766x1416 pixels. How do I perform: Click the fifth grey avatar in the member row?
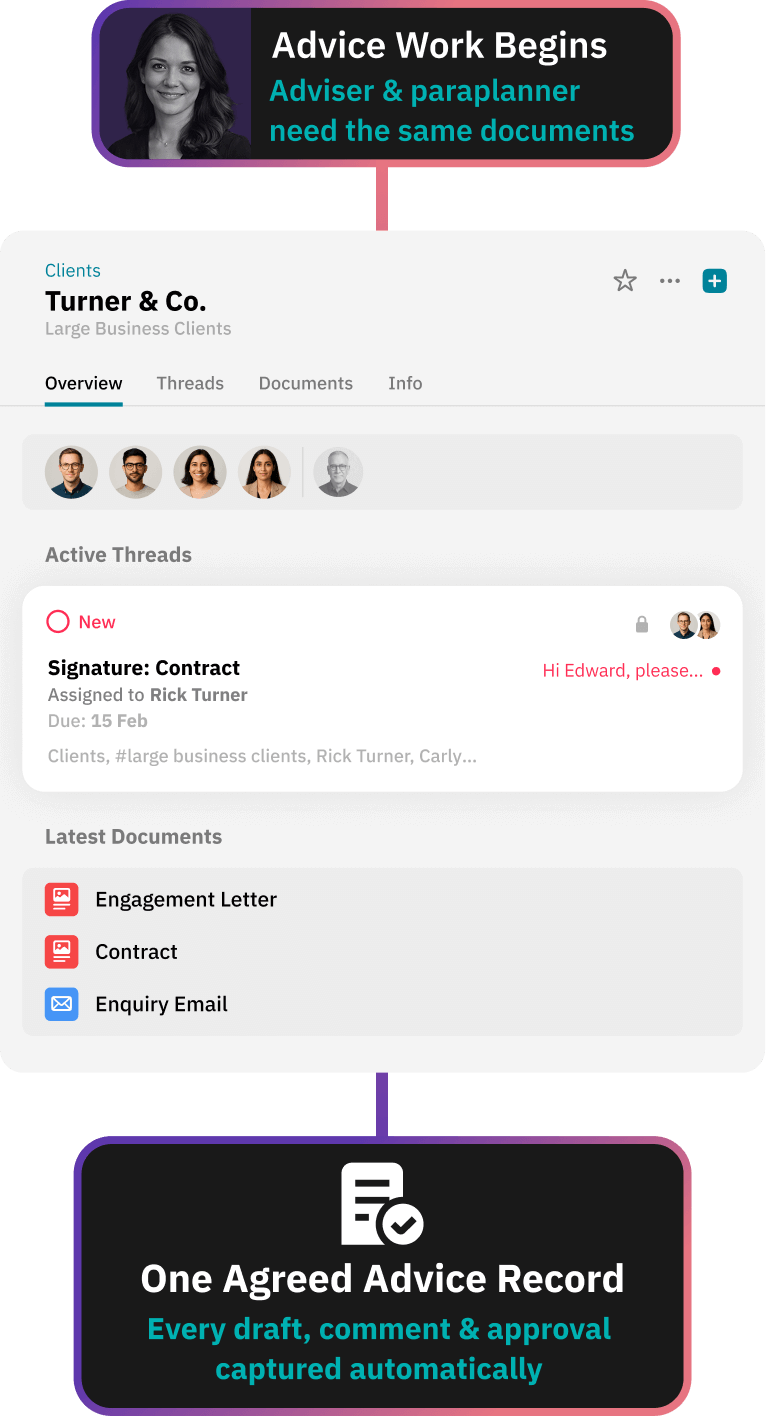pos(338,471)
